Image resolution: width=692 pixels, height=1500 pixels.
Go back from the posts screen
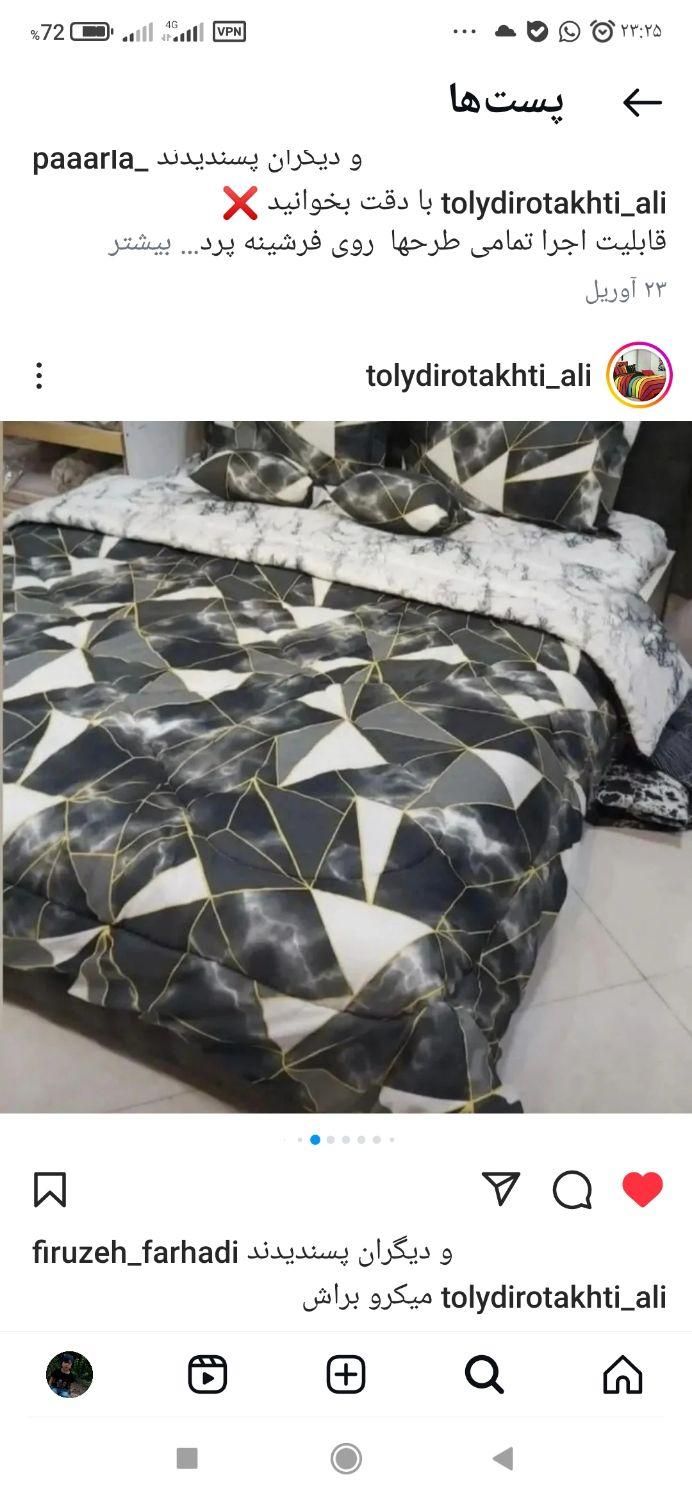coord(642,102)
